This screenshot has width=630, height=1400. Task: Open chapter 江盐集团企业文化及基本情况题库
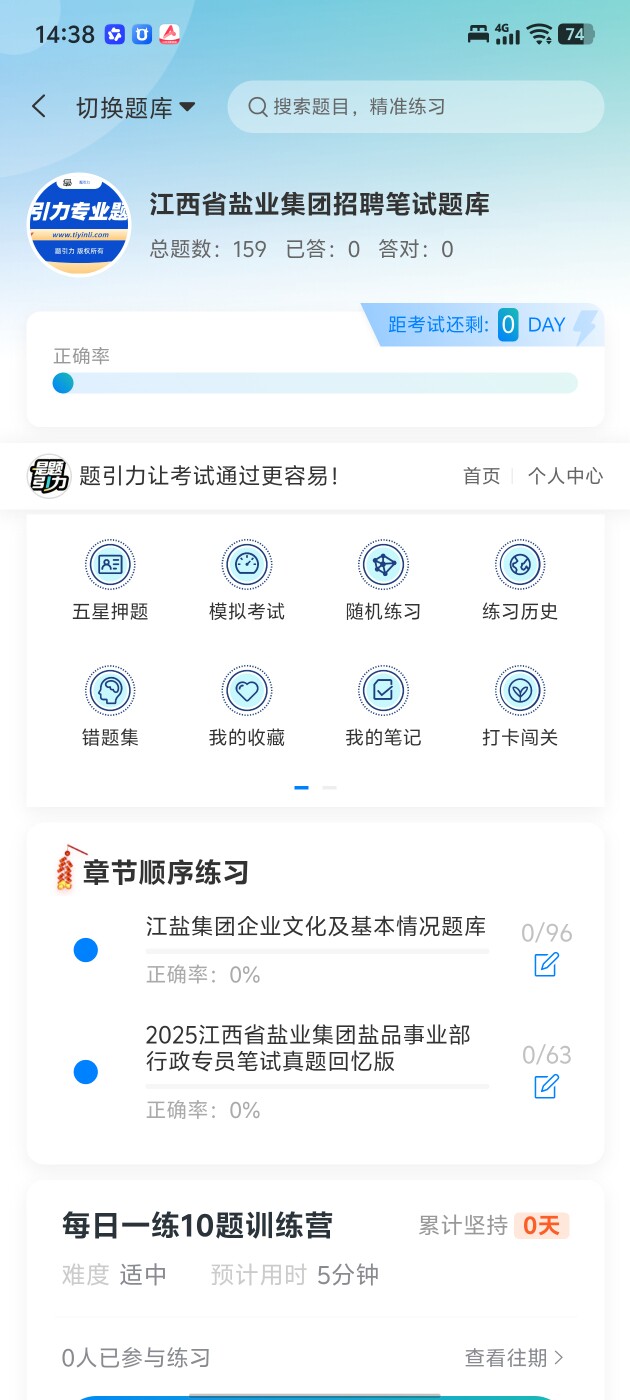pyautogui.click(x=316, y=927)
